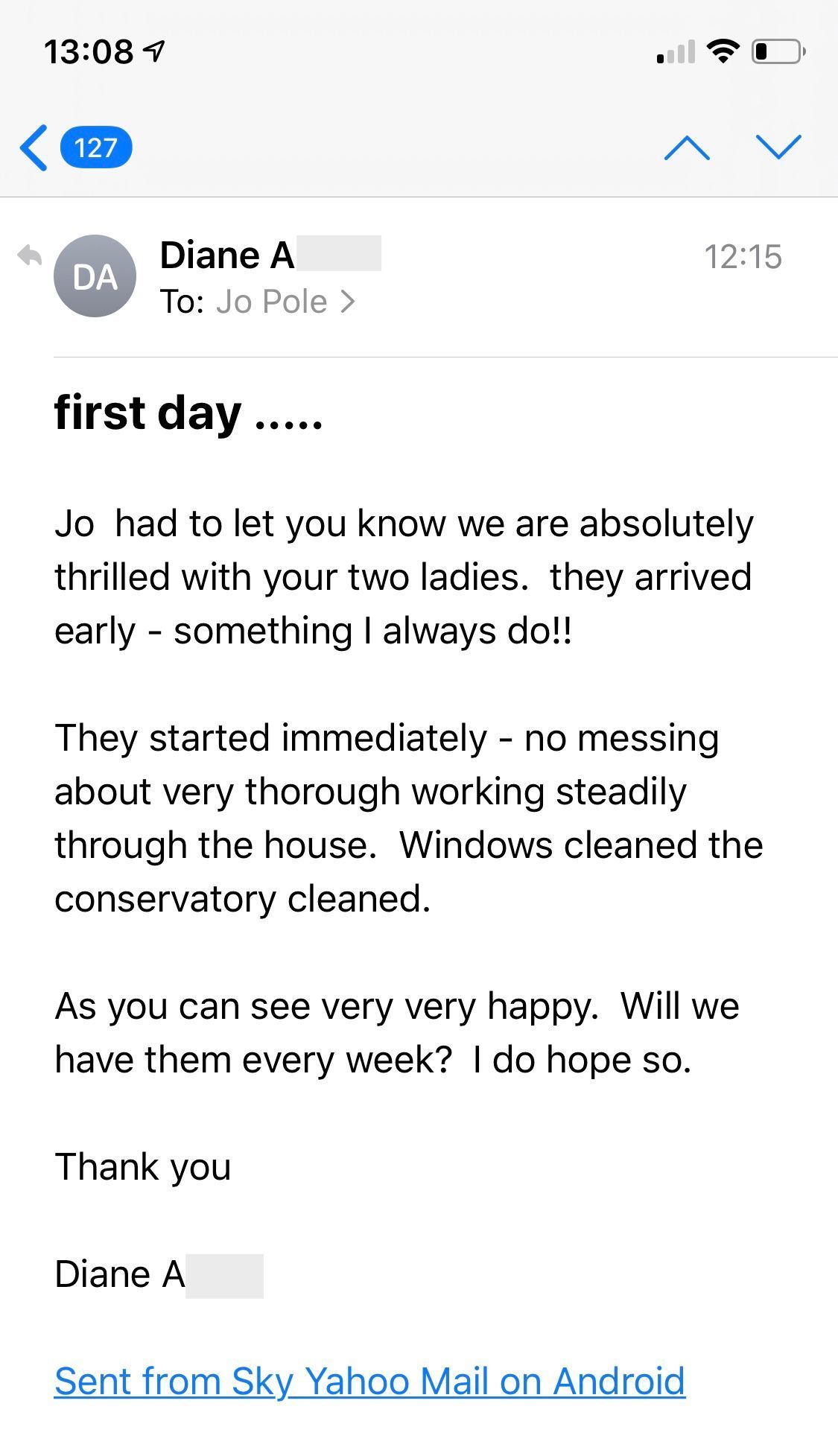This screenshot has width=838, height=1456.
Task: Open the Sent from Sky Yahoo Mail link
Action: (369, 1381)
